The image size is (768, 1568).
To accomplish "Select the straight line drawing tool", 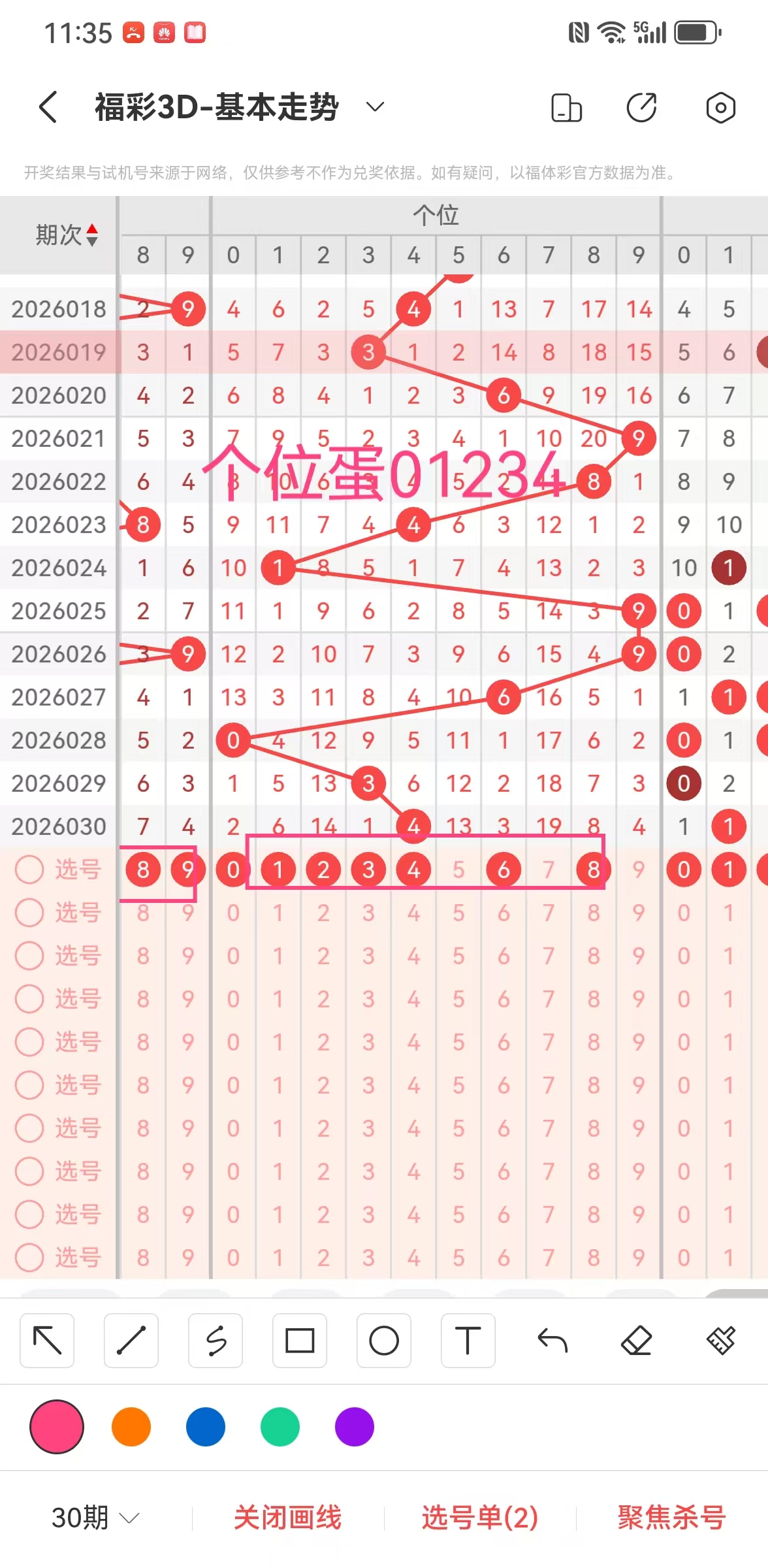I will (131, 1341).
